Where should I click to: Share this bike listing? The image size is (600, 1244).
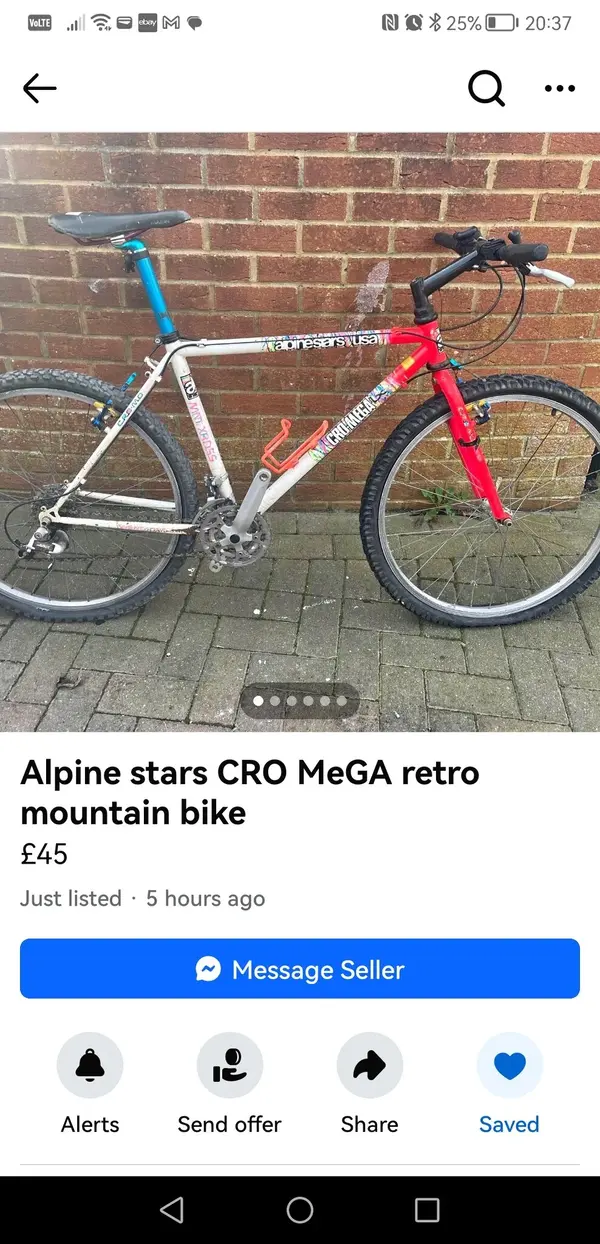370,1066
